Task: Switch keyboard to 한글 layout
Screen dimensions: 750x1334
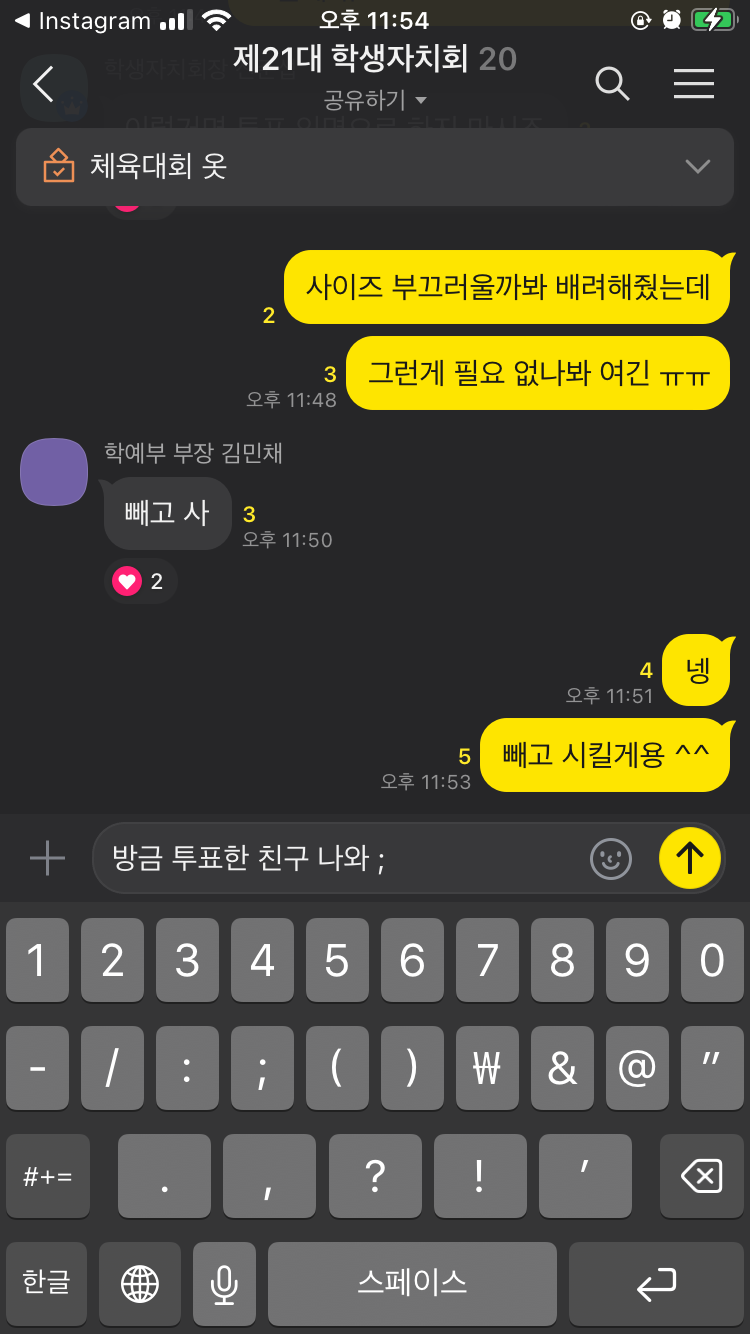Action: [47, 1282]
